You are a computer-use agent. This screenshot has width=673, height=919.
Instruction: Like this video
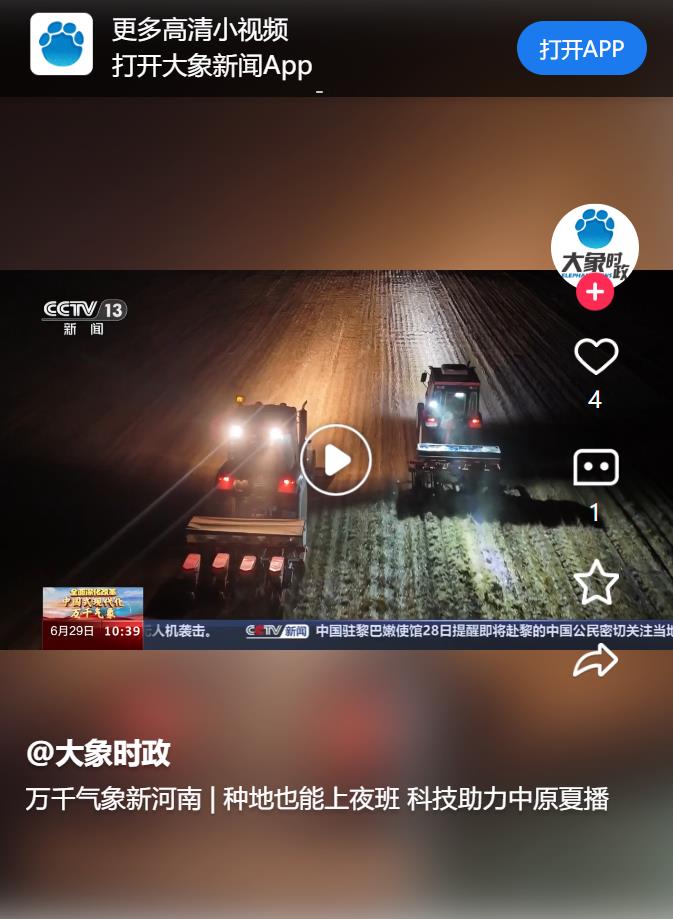click(x=595, y=357)
